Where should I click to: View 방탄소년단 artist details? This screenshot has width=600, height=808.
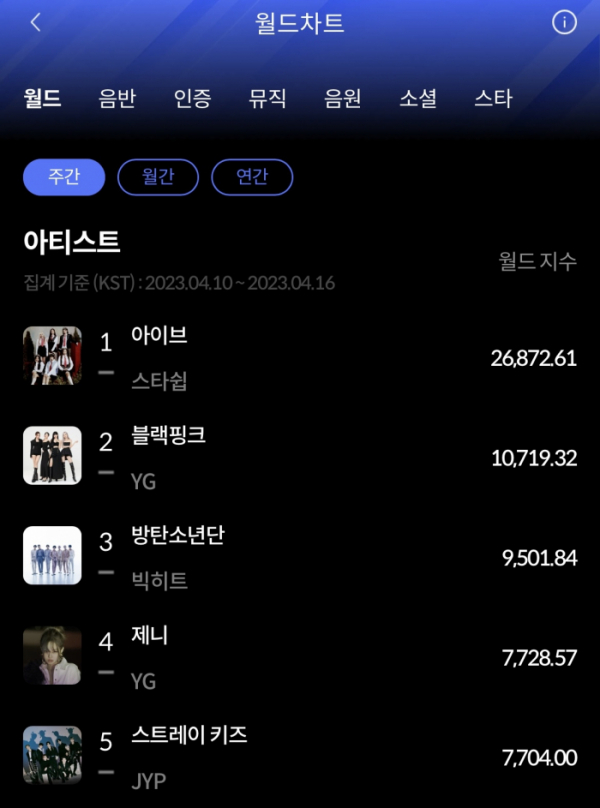point(300,557)
